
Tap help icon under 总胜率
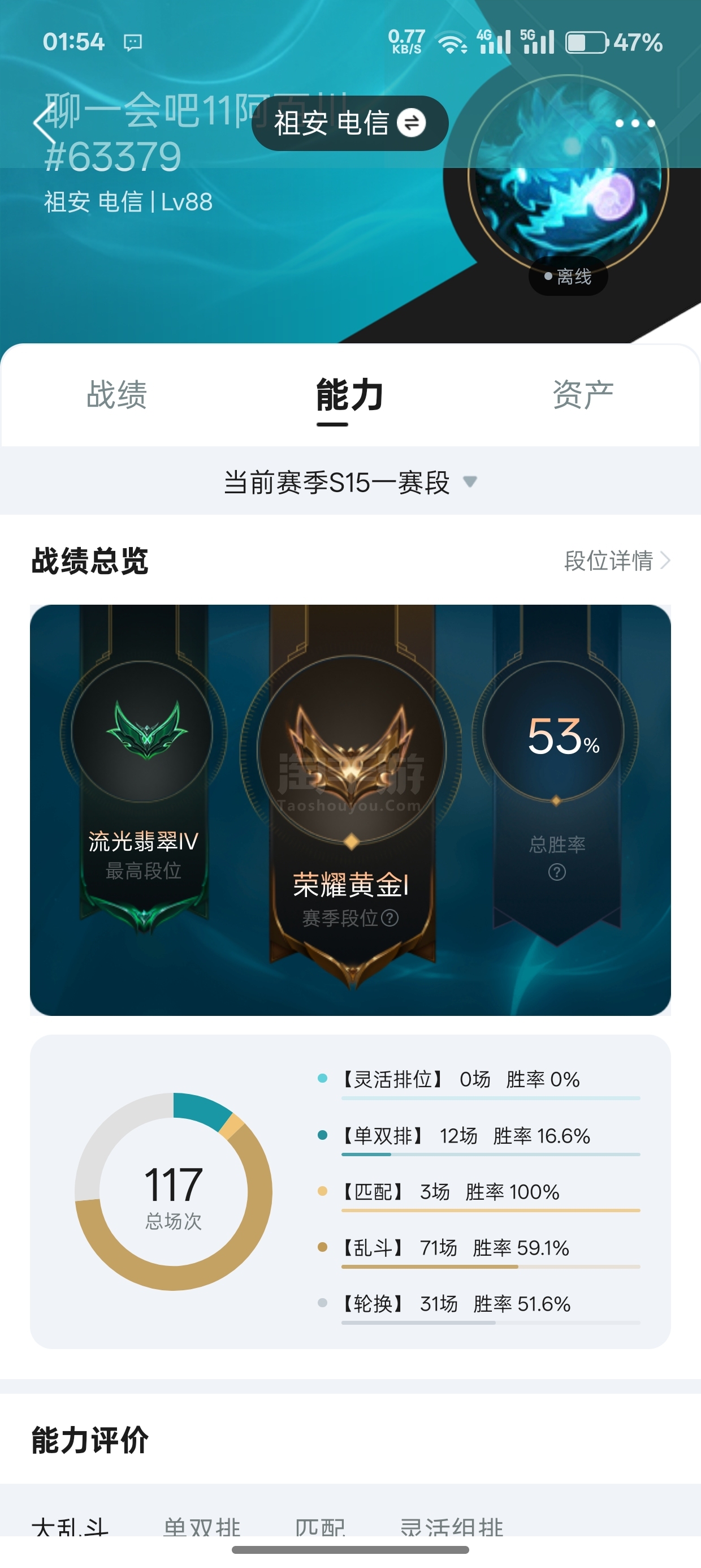pyautogui.click(x=557, y=872)
